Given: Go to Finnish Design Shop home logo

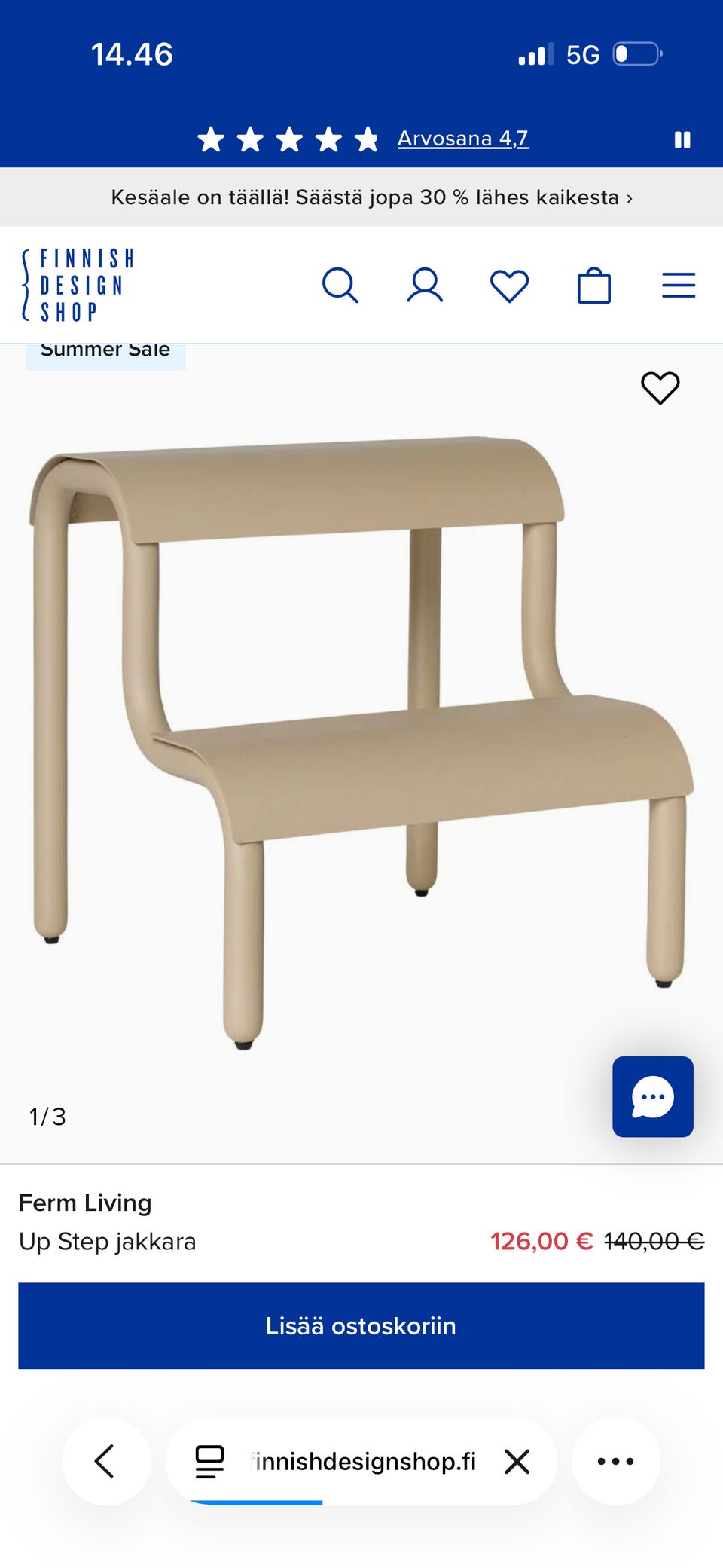Looking at the screenshot, I should point(78,286).
